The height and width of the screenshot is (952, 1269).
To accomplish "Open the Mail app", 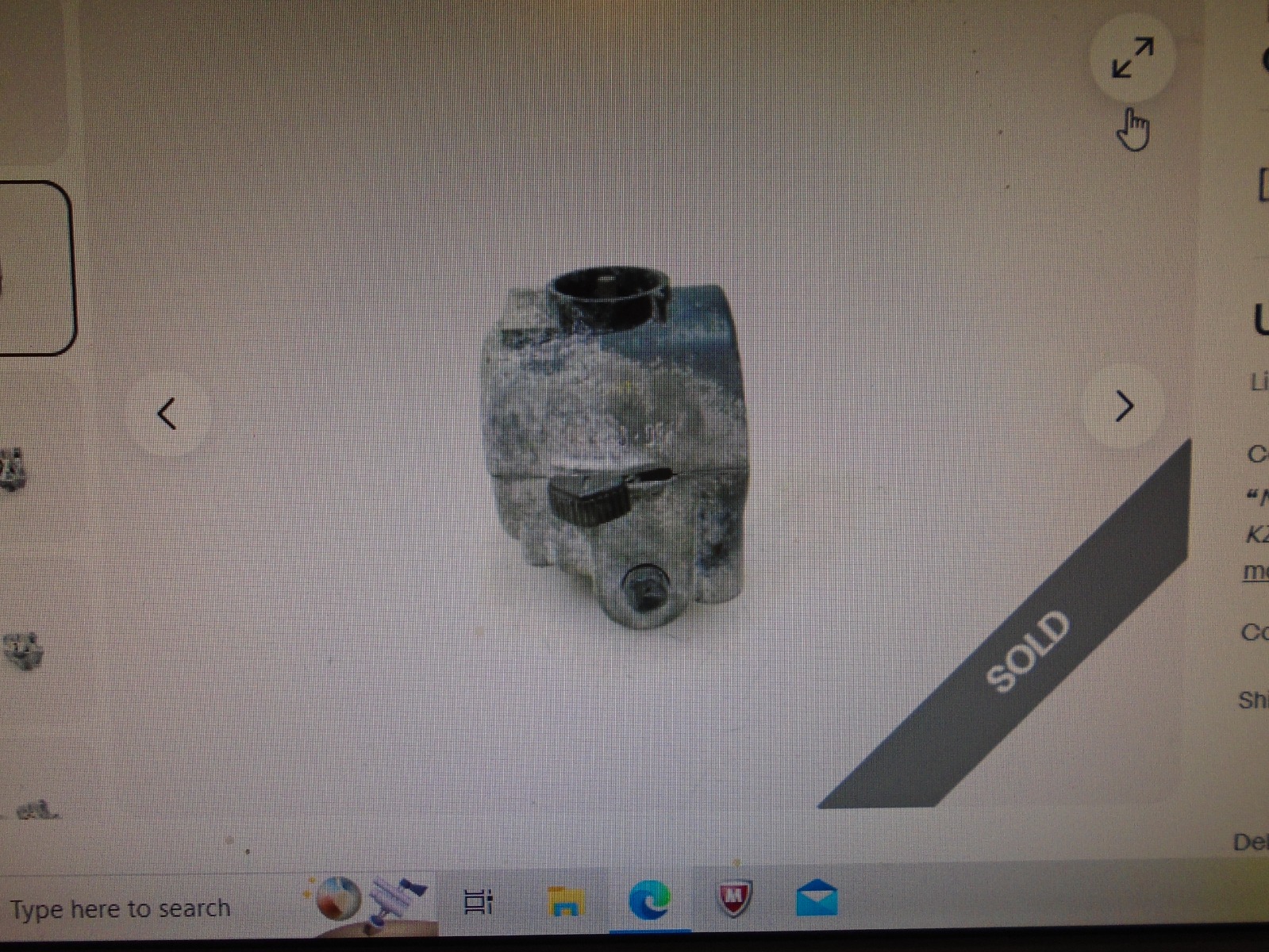I will point(817,899).
